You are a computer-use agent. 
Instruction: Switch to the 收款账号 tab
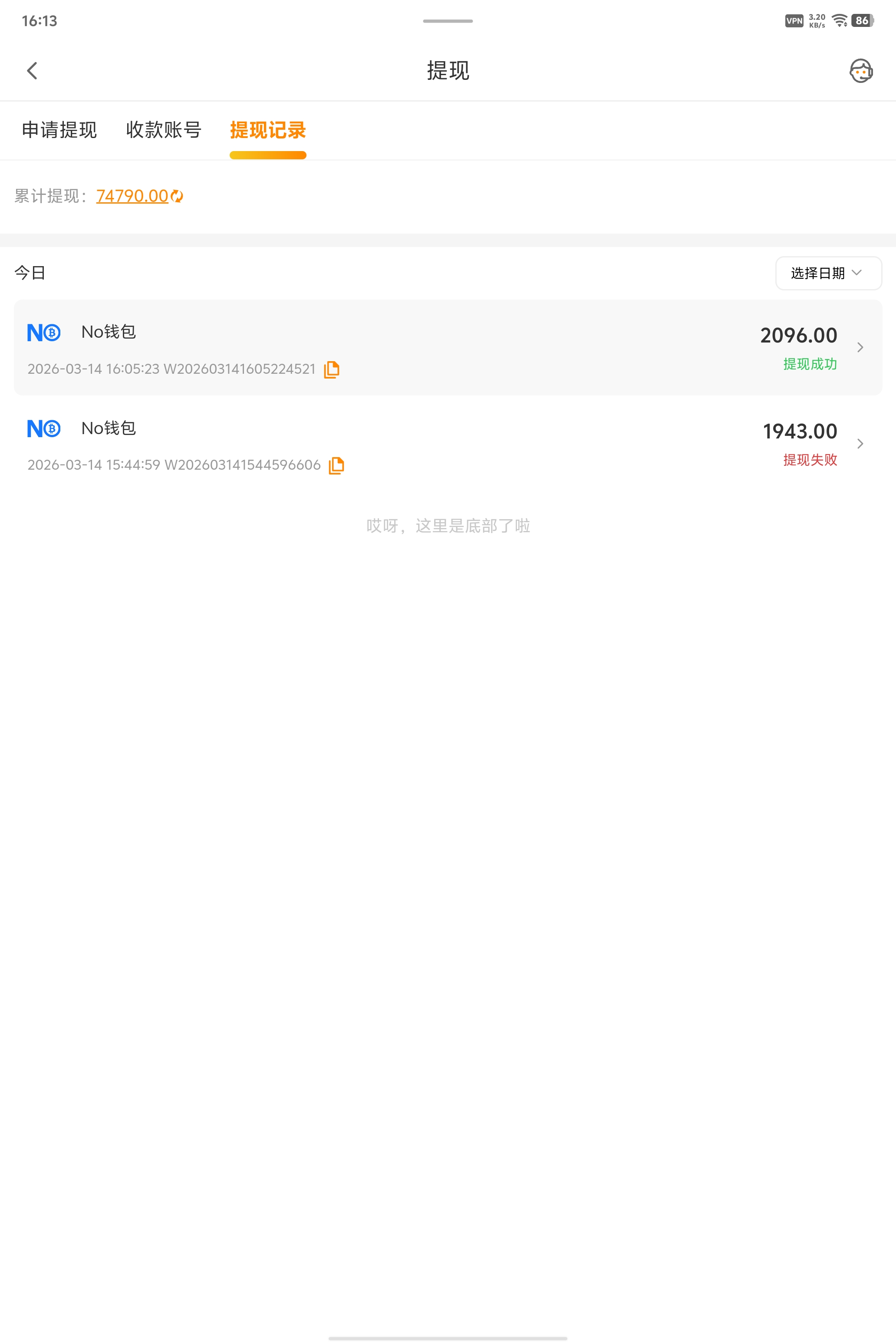pos(163,130)
